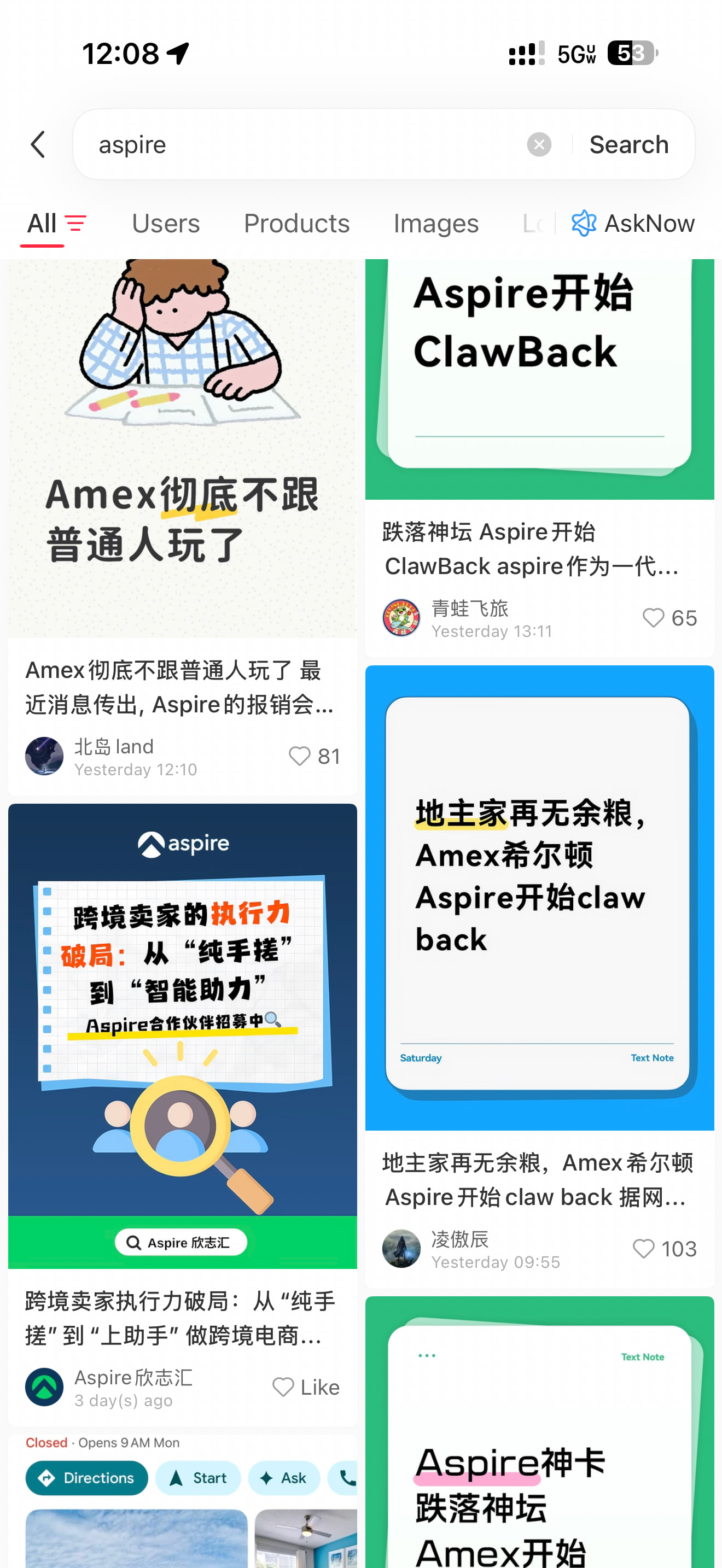
Task: Like the Aspire欣志汇 post
Action: (284, 1386)
